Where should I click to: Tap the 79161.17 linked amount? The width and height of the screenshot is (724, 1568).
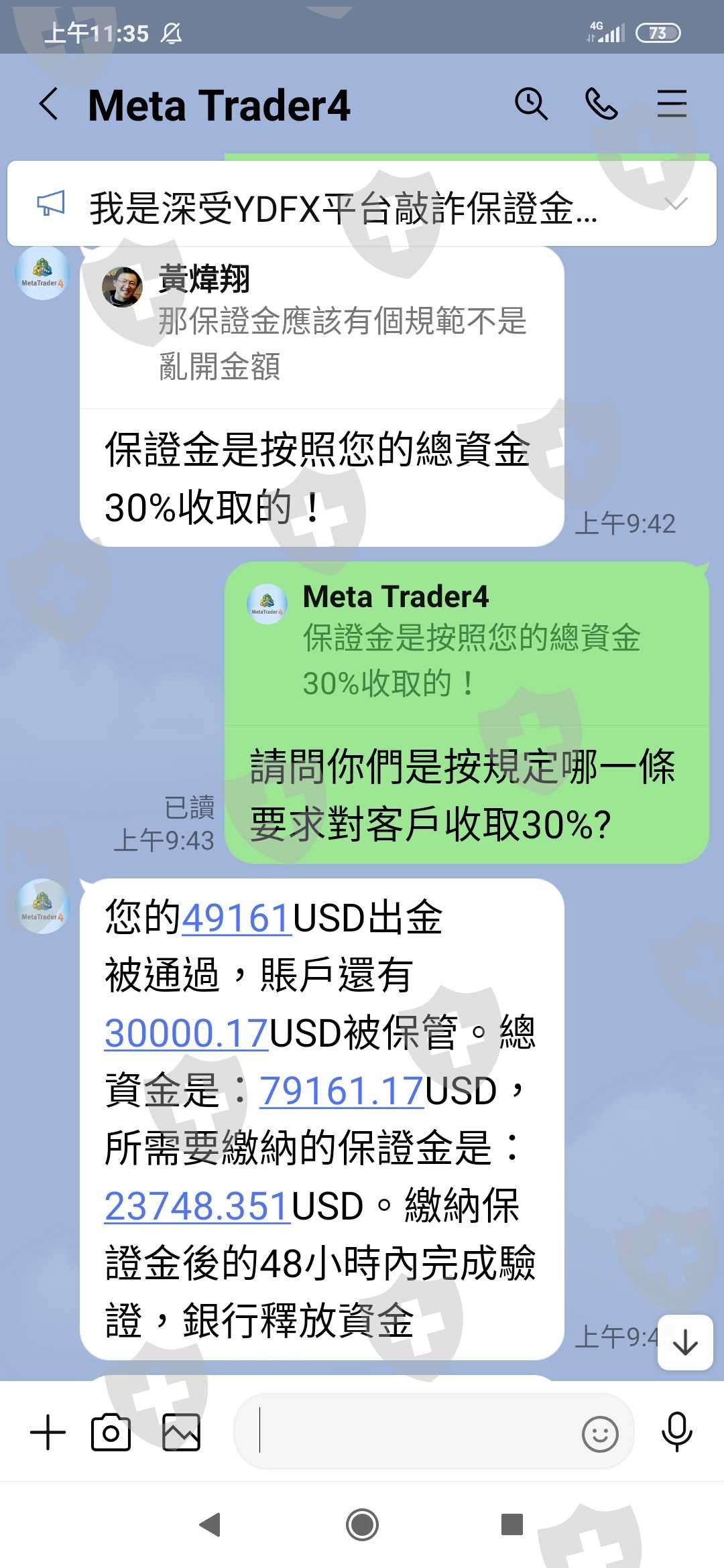tap(342, 1091)
